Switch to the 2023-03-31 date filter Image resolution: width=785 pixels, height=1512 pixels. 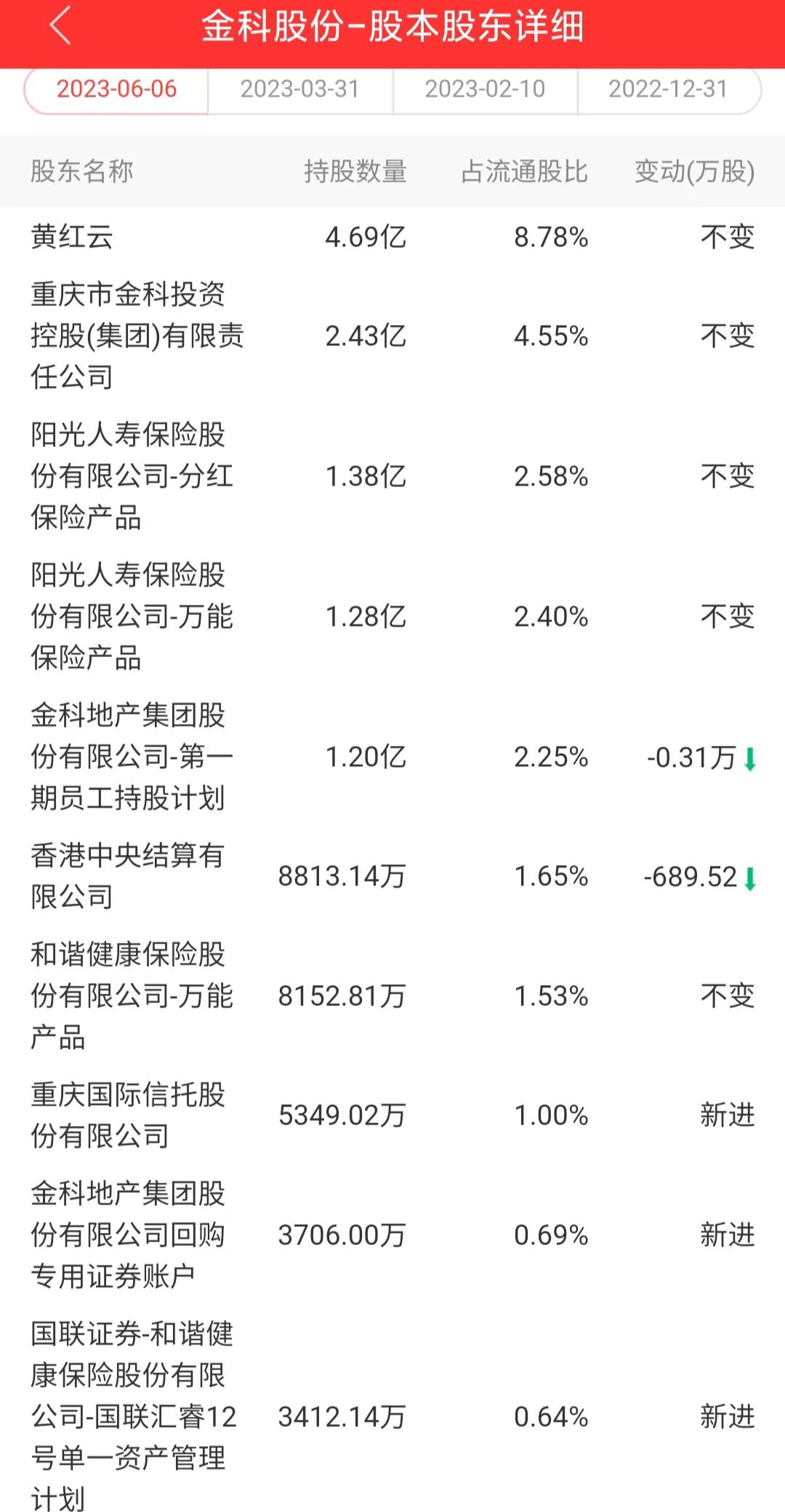301,89
